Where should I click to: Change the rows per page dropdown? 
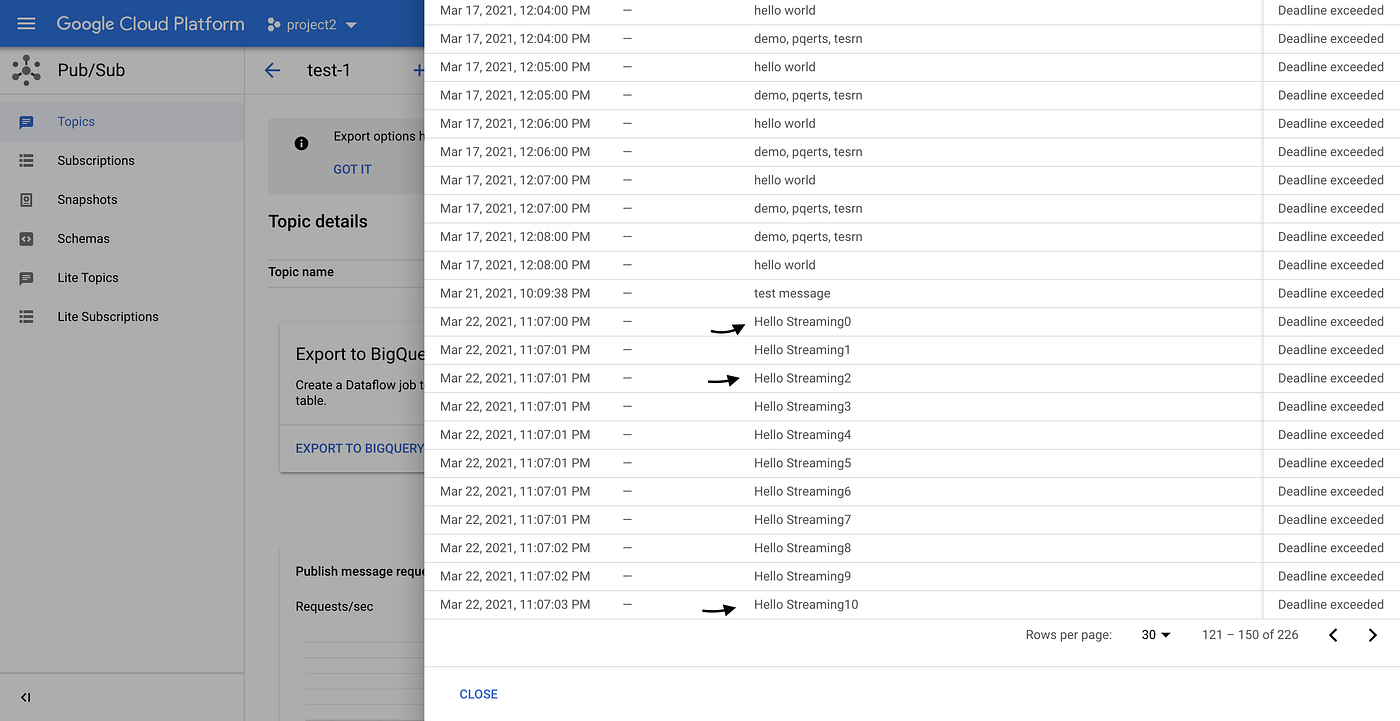click(x=1156, y=635)
